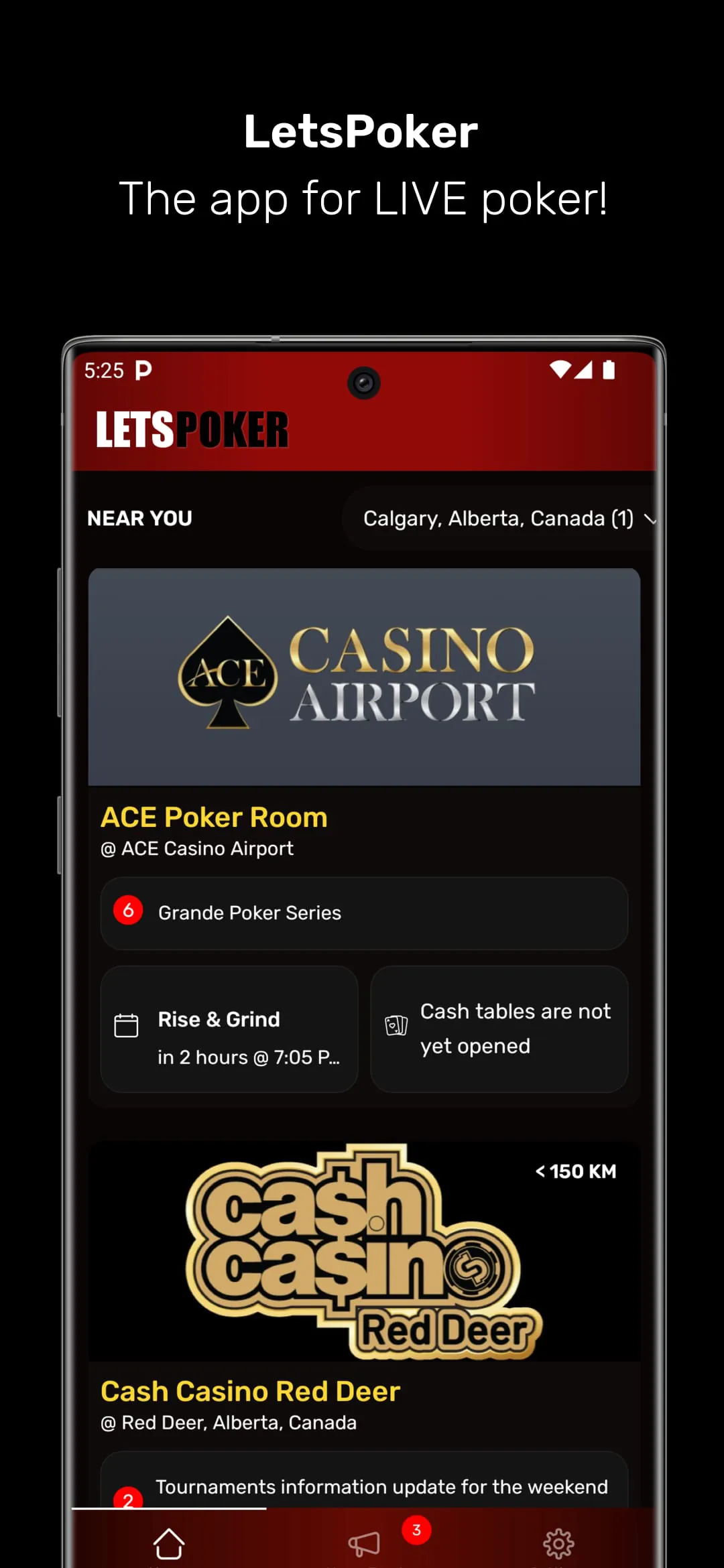Open the Cash Casino Red Deer listing

tap(249, 1390)
